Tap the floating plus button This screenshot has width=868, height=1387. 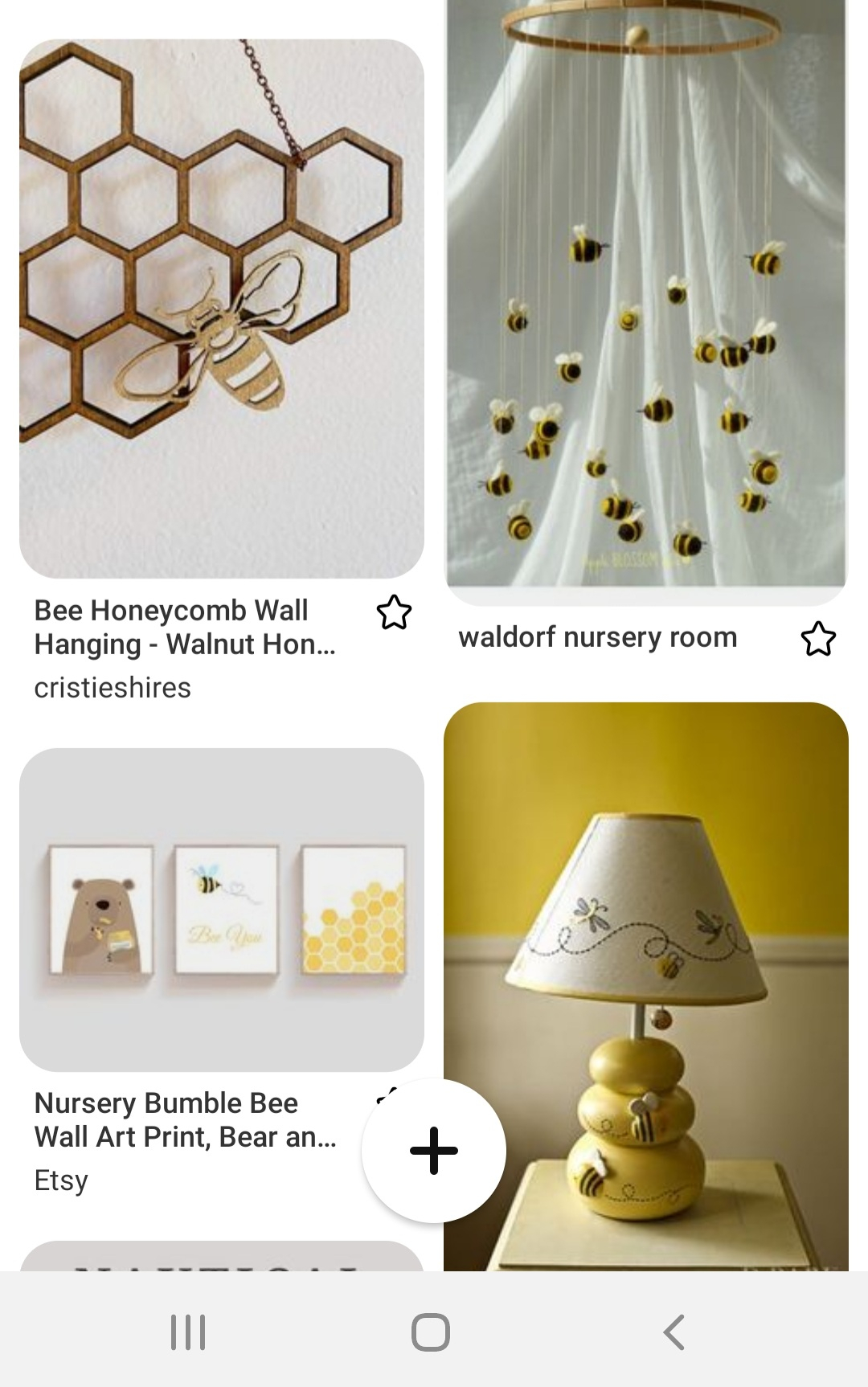tap(434, 1151)
